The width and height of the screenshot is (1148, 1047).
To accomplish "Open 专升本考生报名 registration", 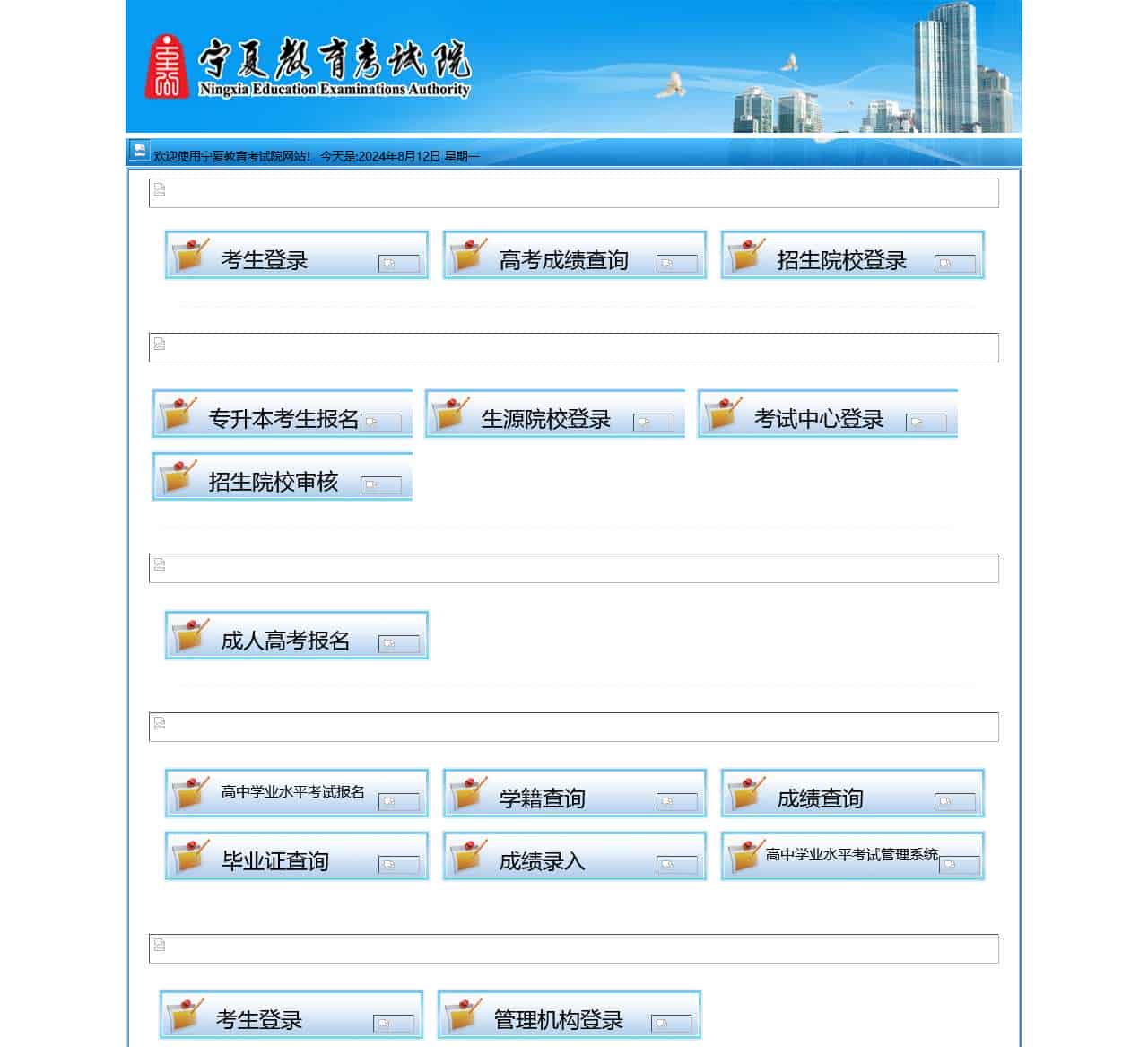I will coord(283,414).
